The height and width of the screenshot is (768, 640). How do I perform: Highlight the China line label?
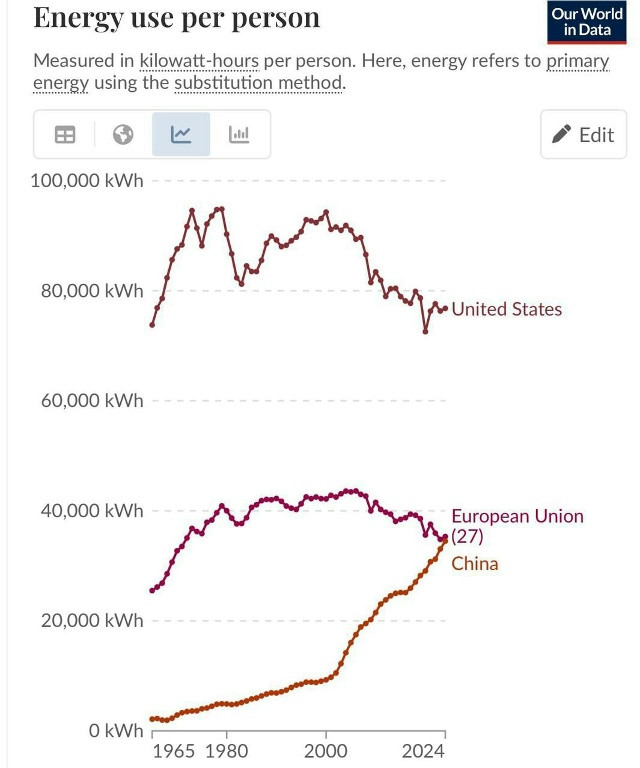[474, 564]
